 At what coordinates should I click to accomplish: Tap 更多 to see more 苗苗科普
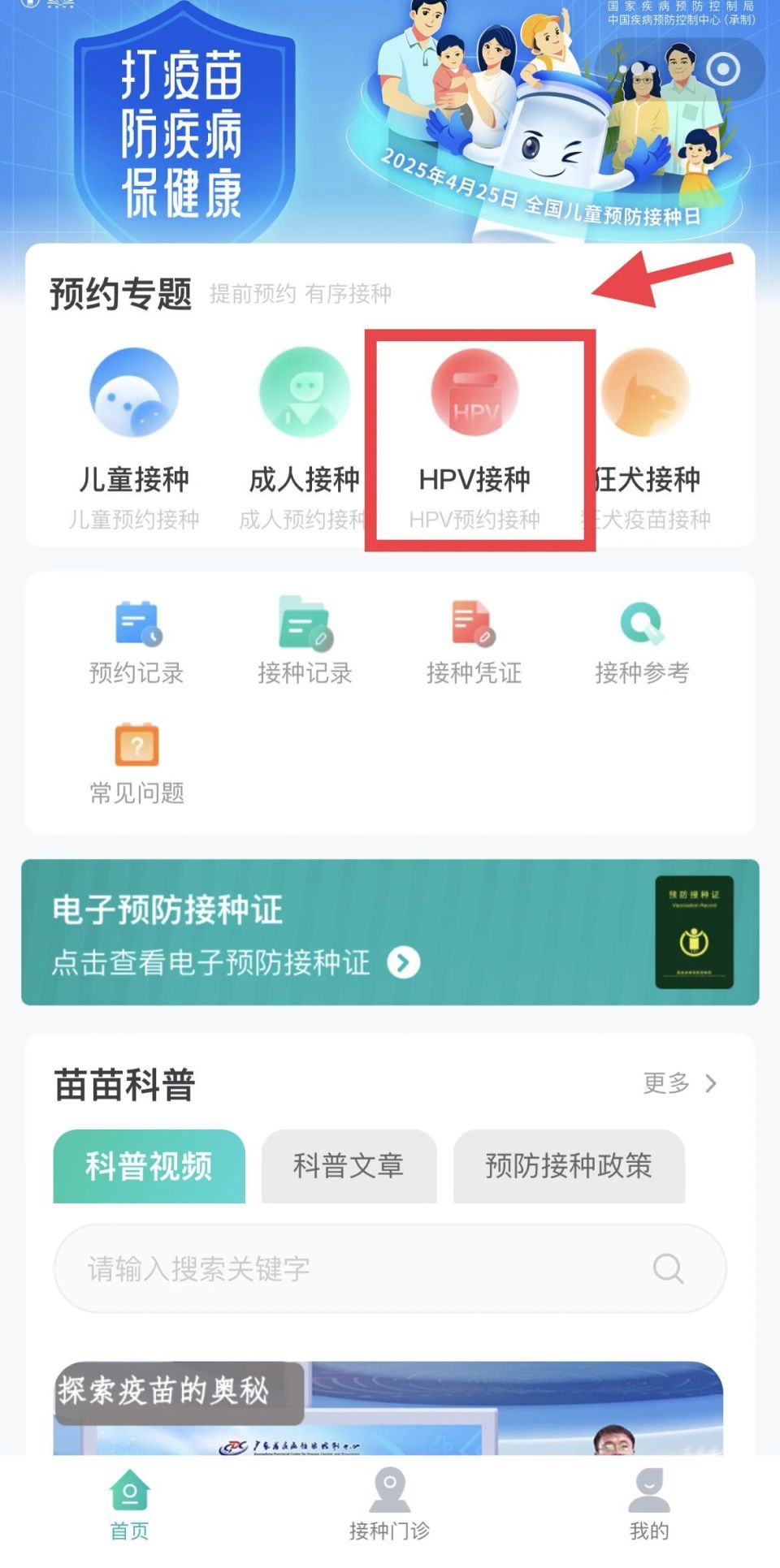[679, 1083]
